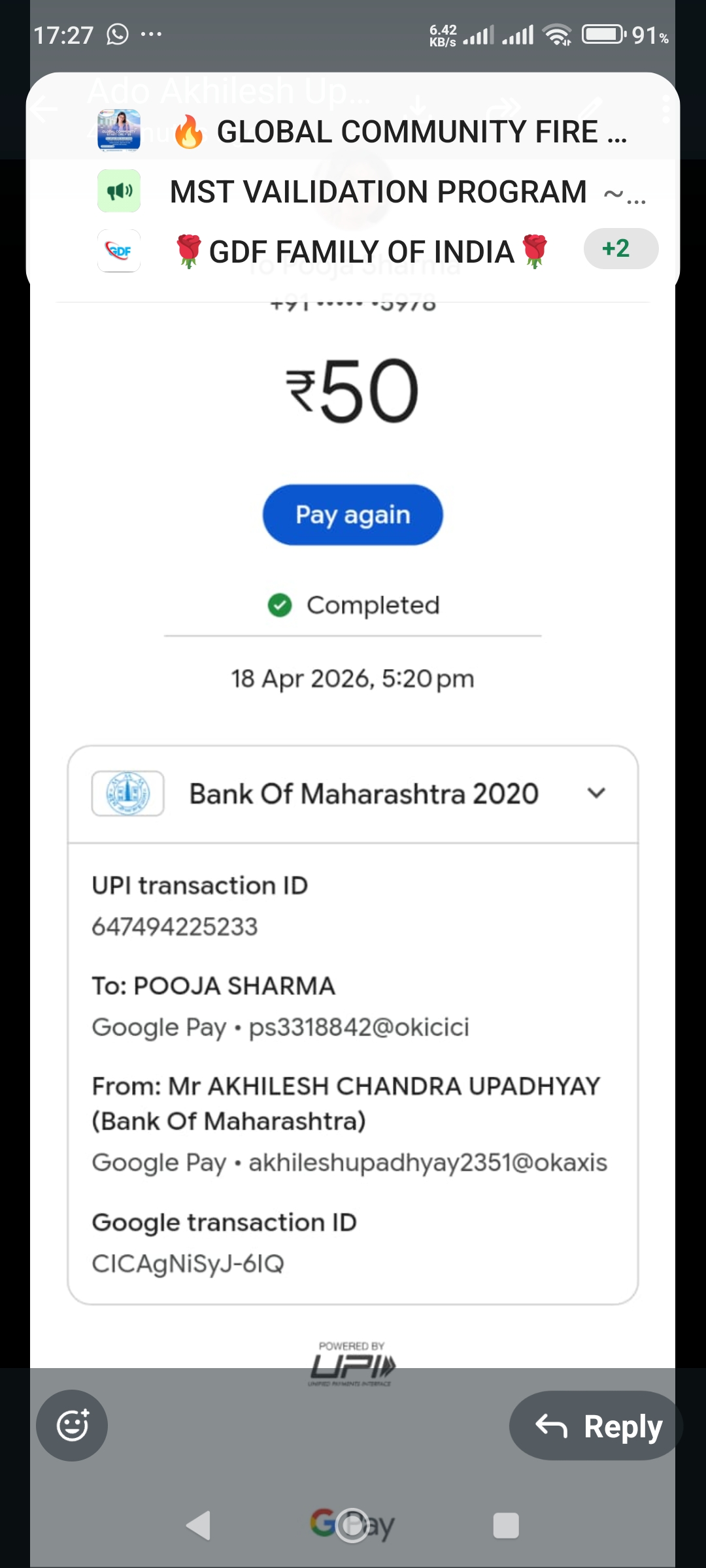Open recent apps from the navigation bar
This screenshot has width=706, height=1568.
click(505, 1526)
